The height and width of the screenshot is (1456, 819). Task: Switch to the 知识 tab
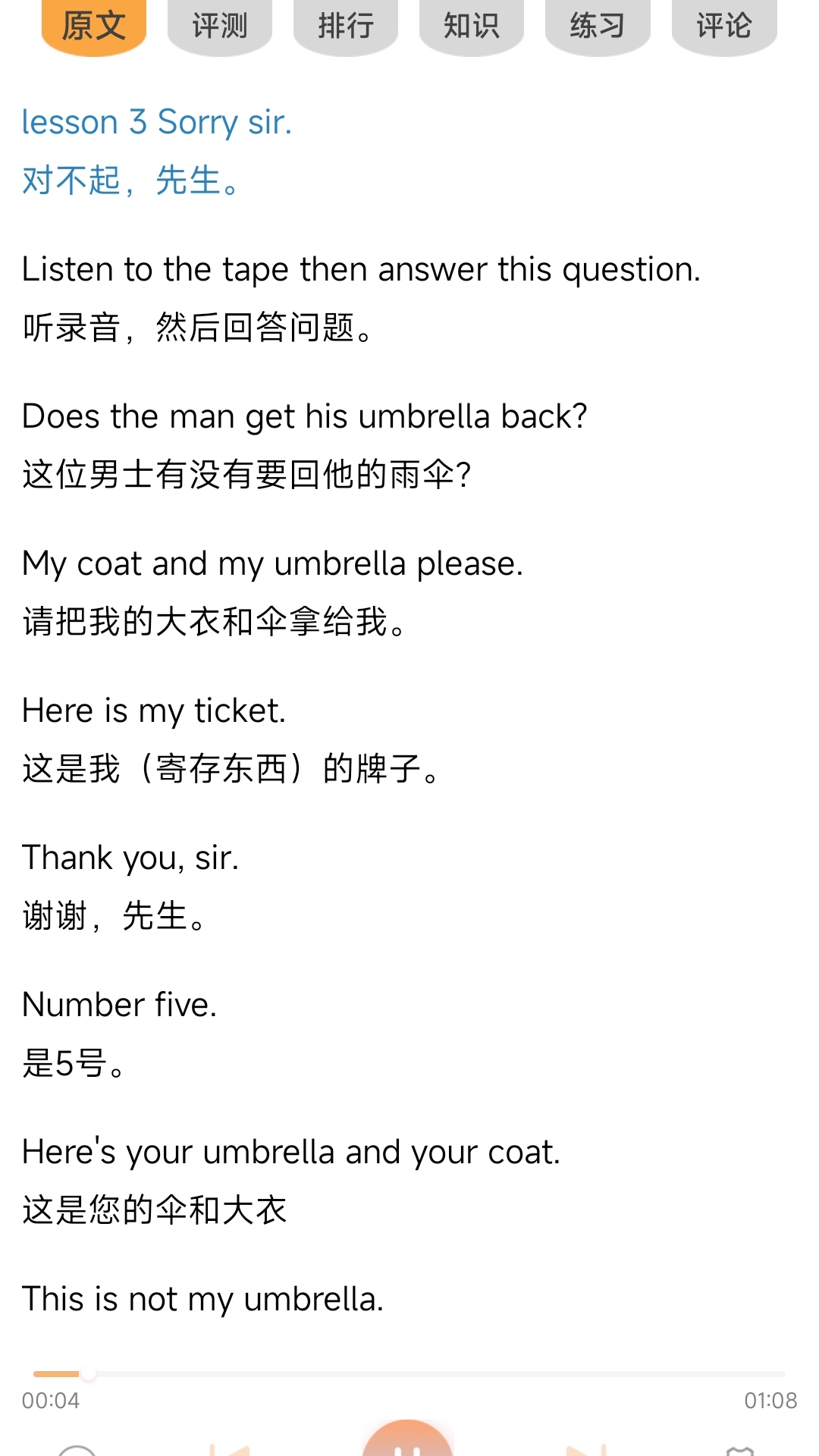(x=472, y=26)
